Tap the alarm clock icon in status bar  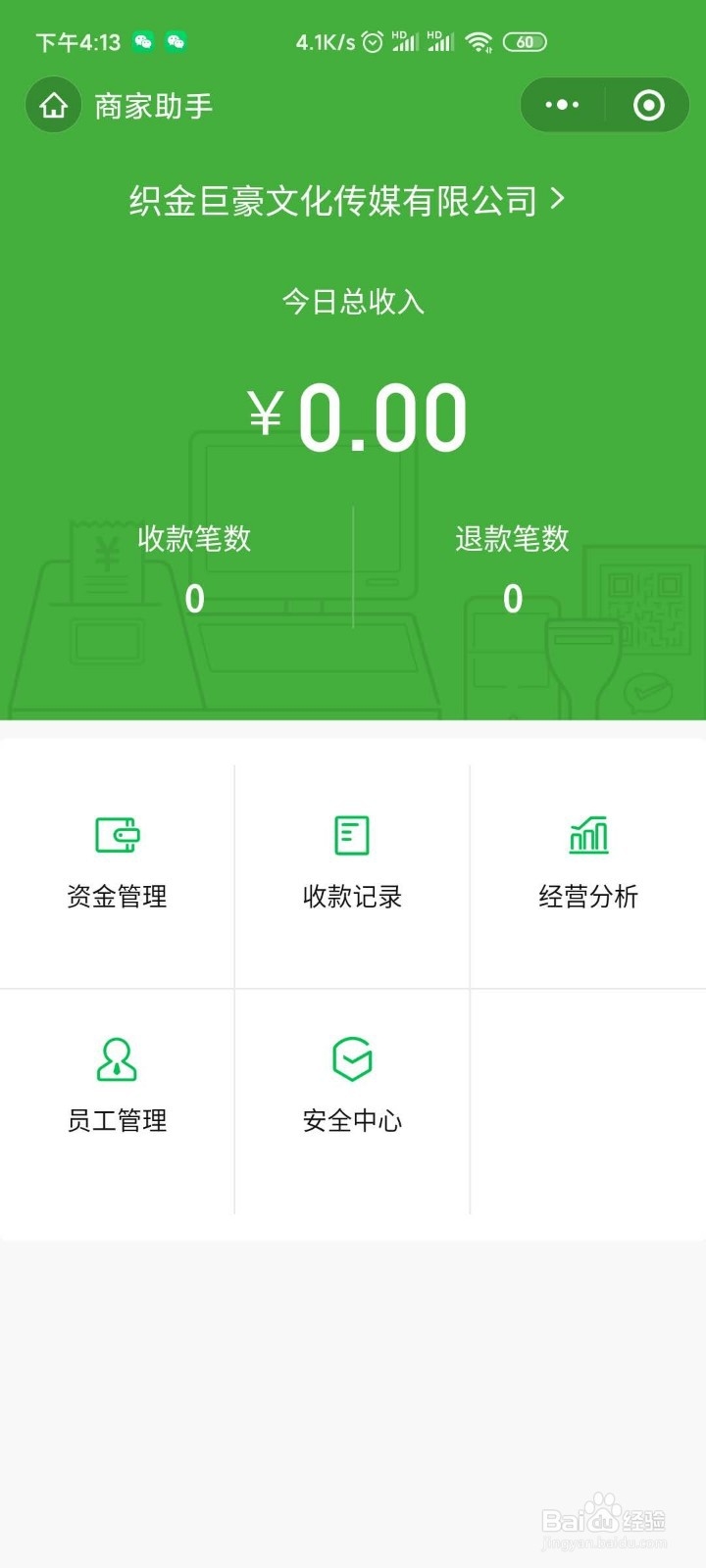[x=371, y=41]
